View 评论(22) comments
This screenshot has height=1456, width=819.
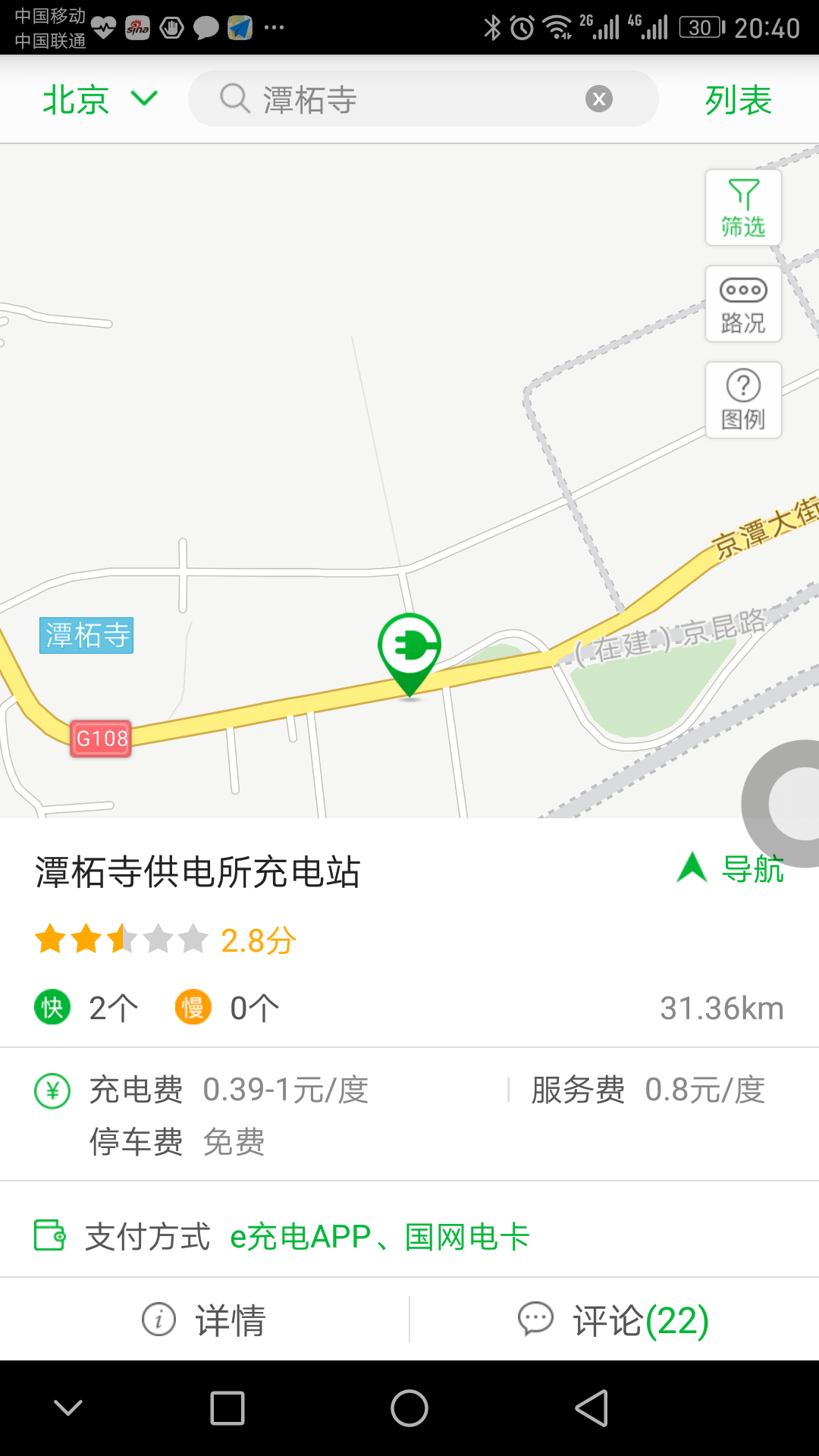[614, 1319]
